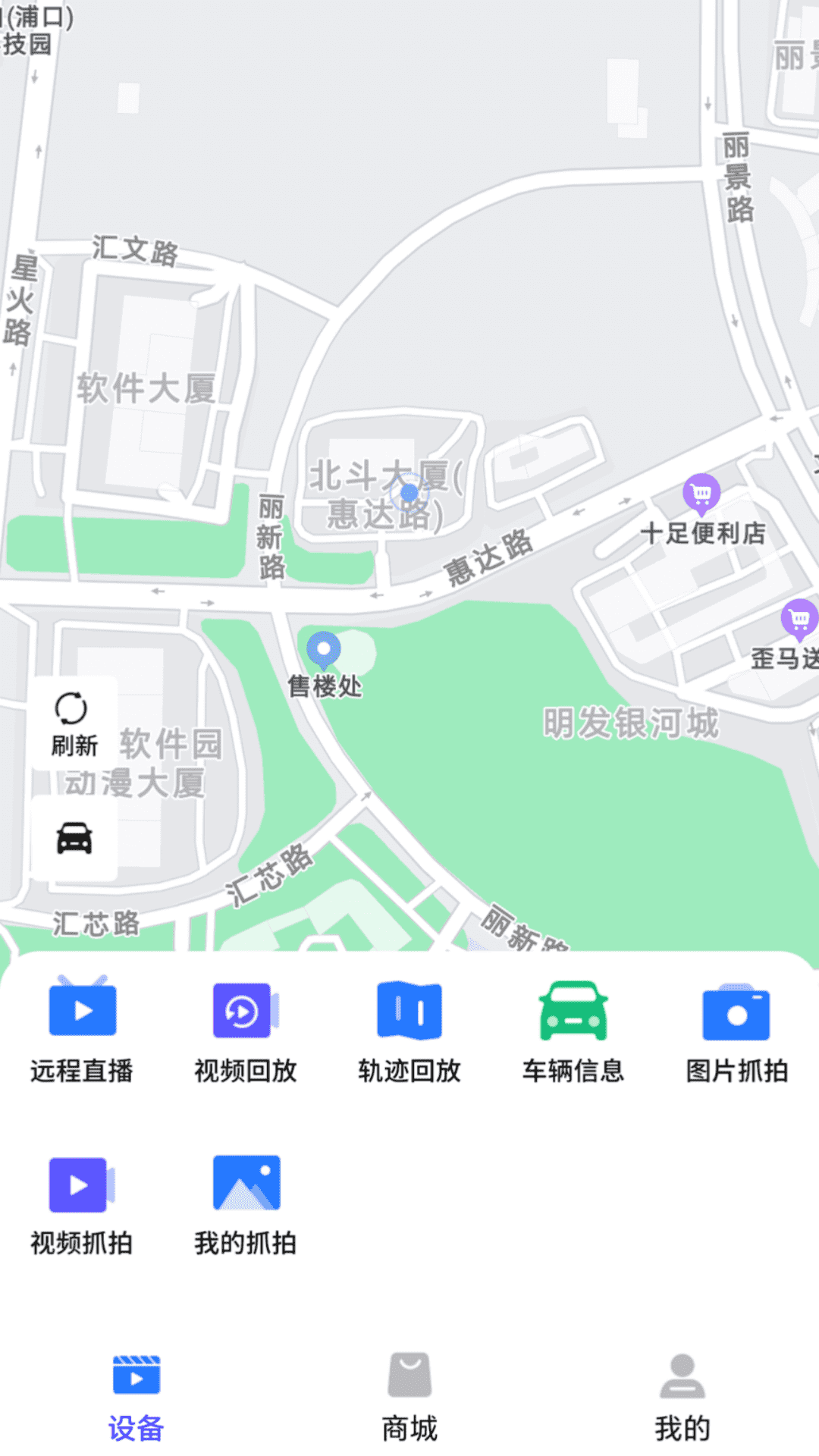The height and width of the screenshot is (1456, 819).
Task: Tap the blue current location dot
Action: [407, 491]
